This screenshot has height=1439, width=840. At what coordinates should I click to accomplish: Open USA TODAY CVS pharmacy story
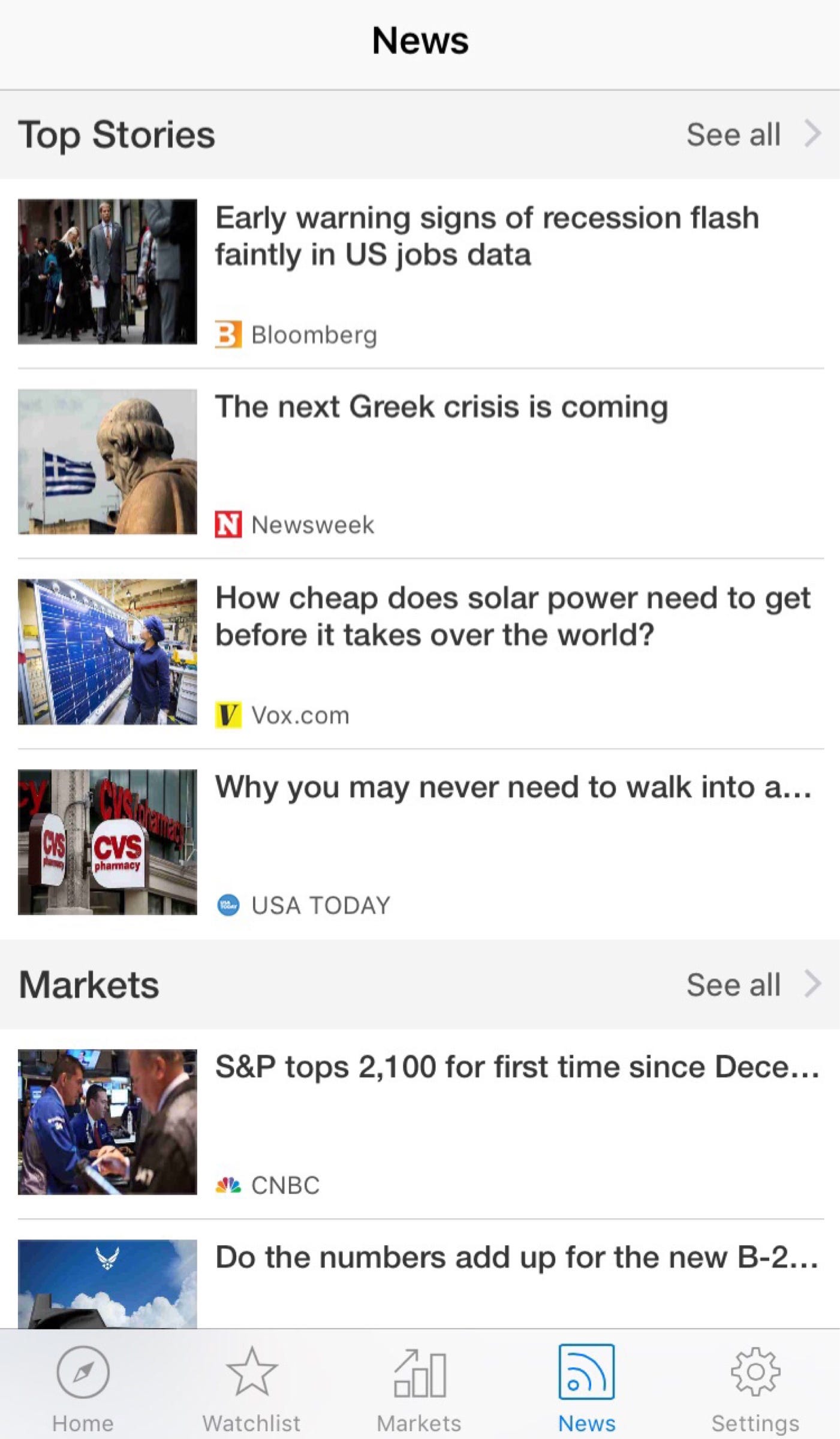click(x=420, y=844)
